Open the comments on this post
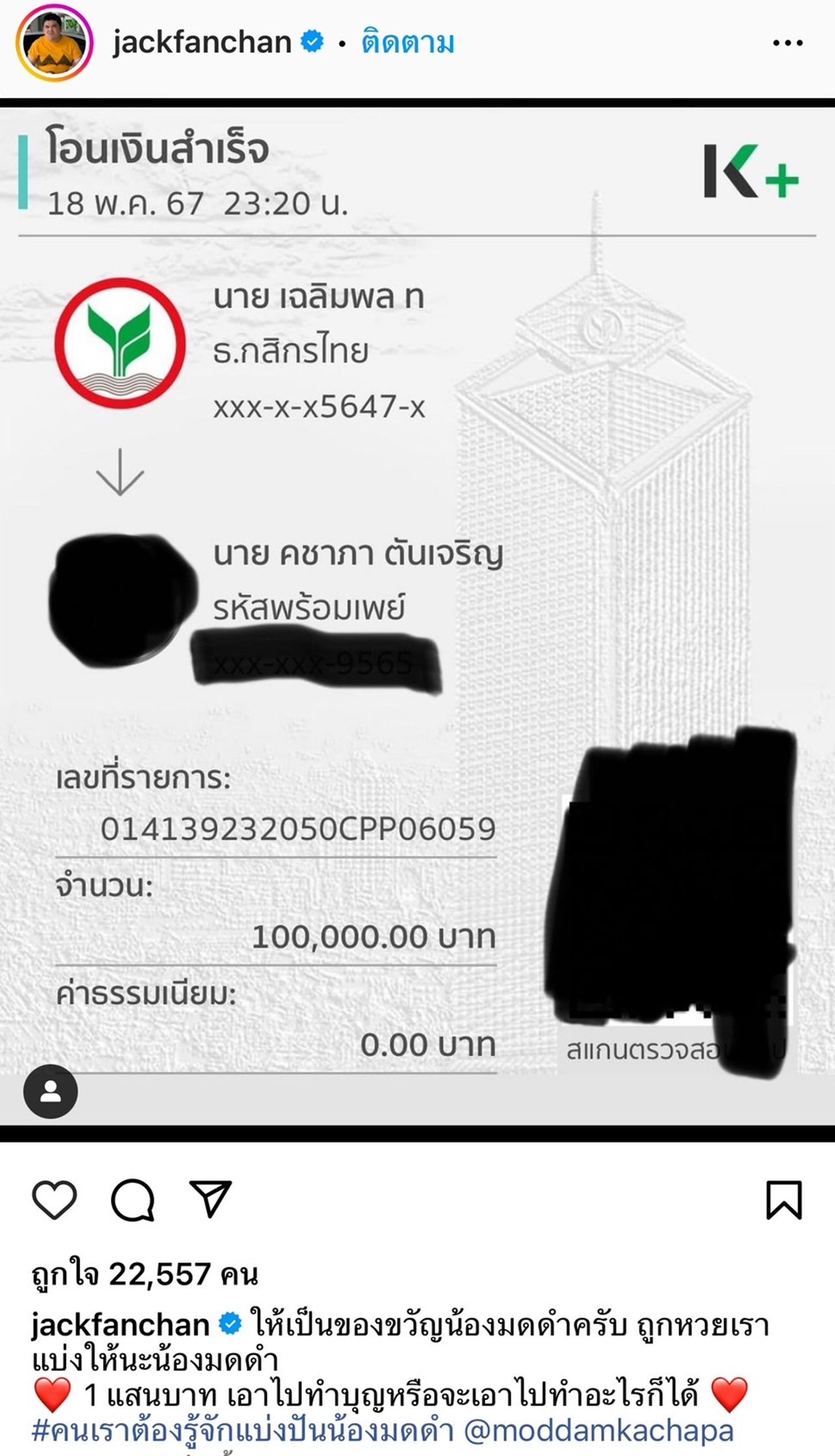 pyautogui.click(x=132, y=1200)
